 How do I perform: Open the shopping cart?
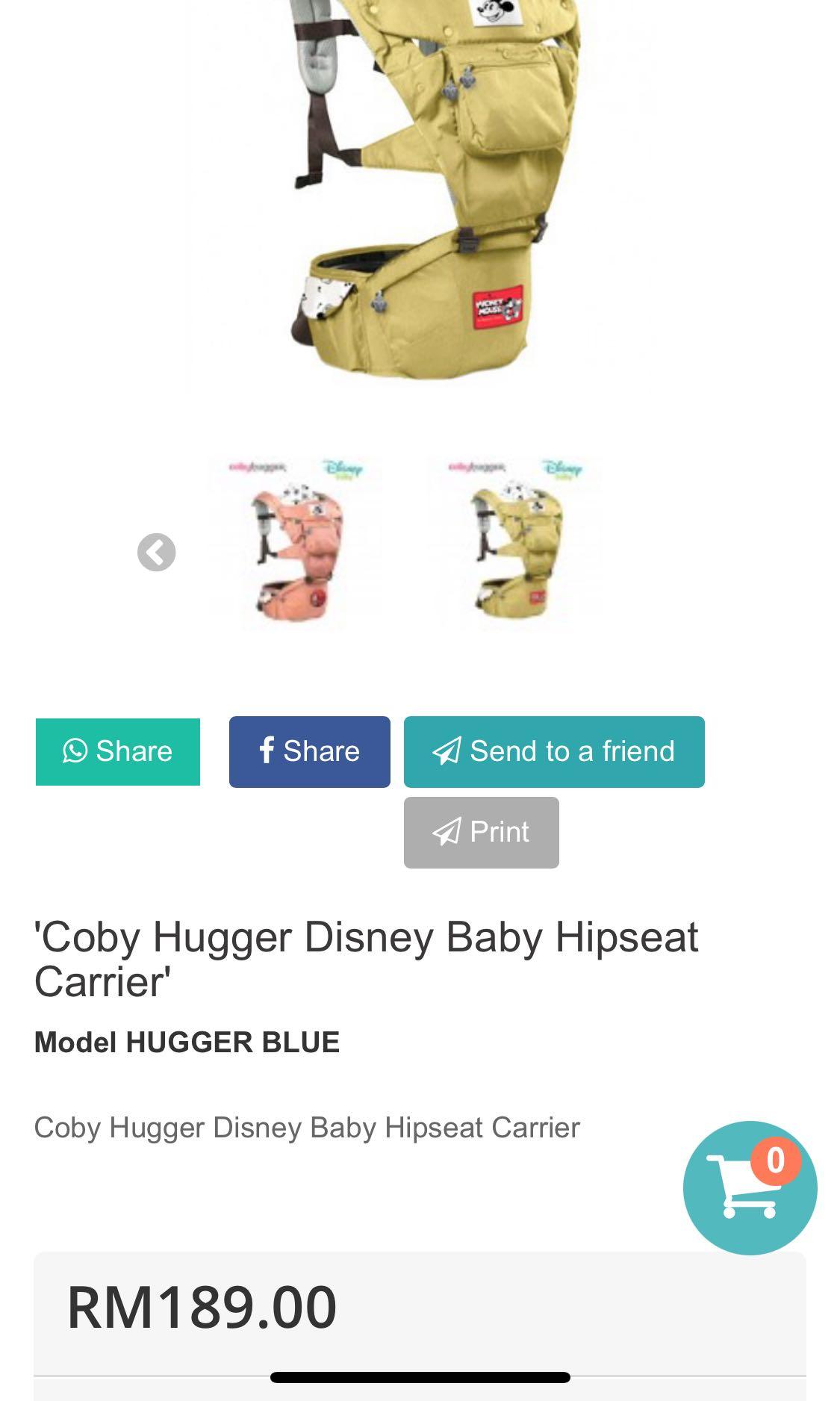(x=749, y=1187)
